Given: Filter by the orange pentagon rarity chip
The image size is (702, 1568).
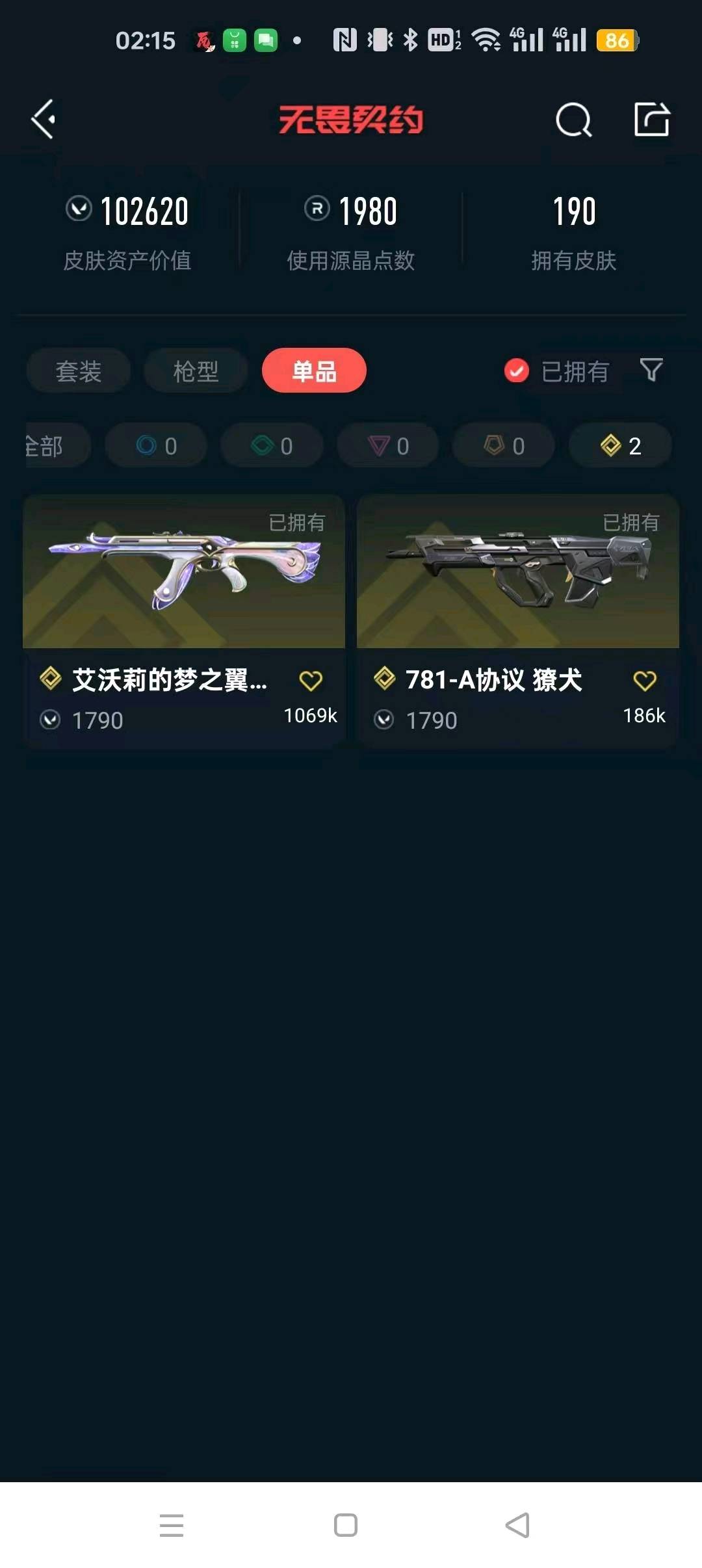Looking at the screenshot, I should (x=504, y=446).
